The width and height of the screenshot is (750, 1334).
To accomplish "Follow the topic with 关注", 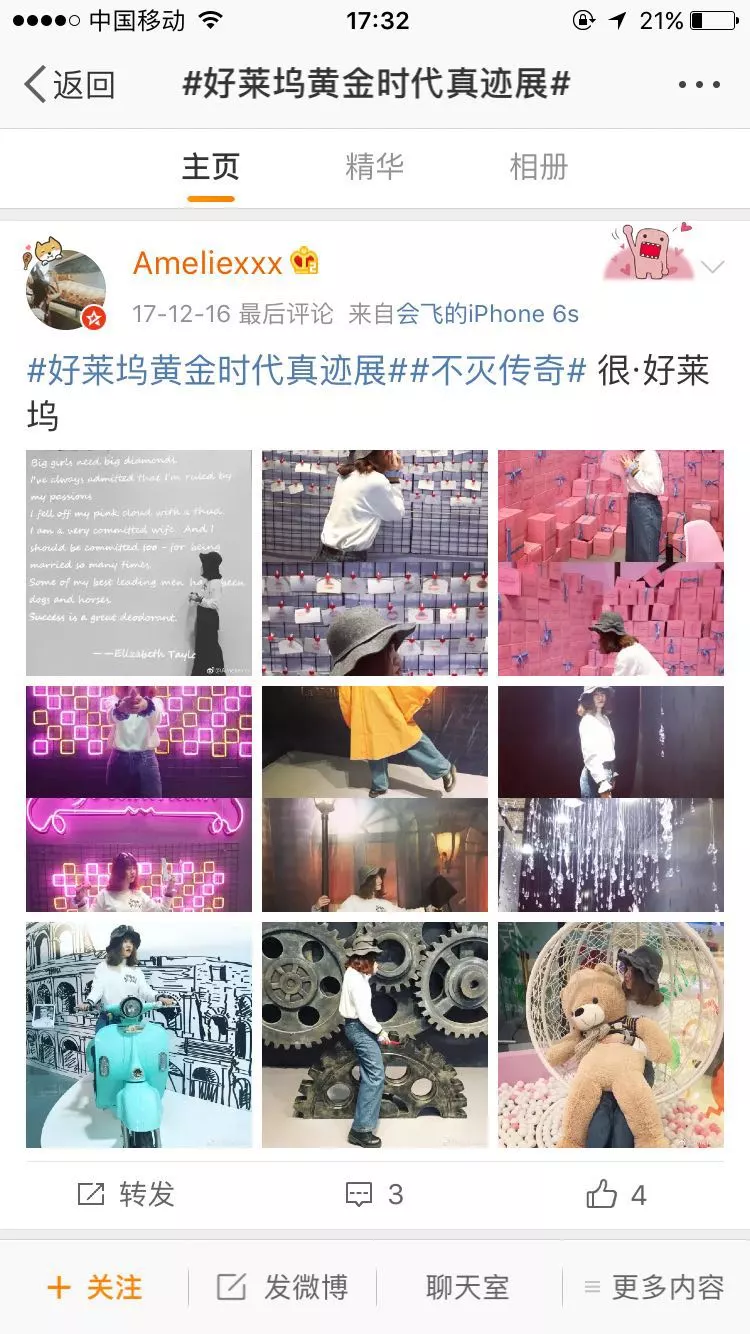I will [95, 1287].
